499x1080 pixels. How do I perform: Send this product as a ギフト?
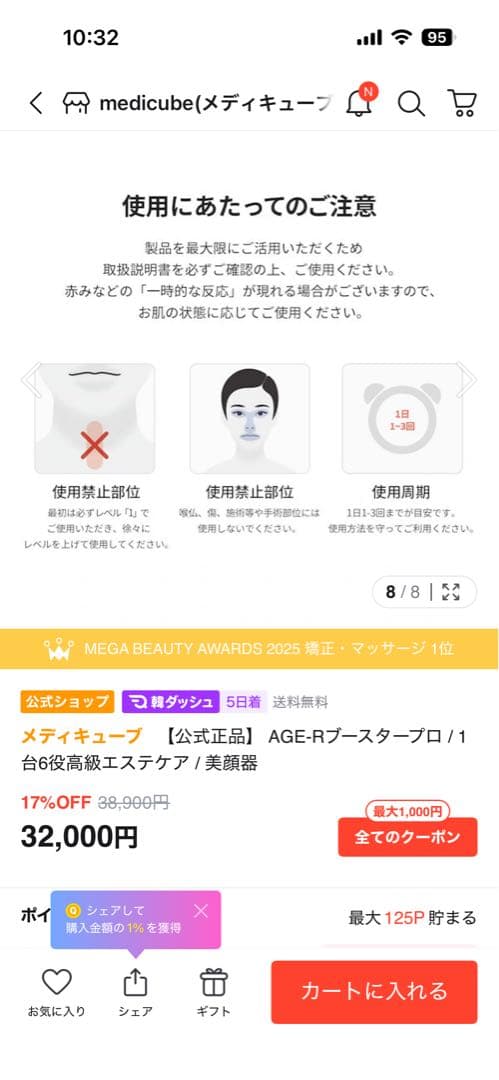(213, 993)
